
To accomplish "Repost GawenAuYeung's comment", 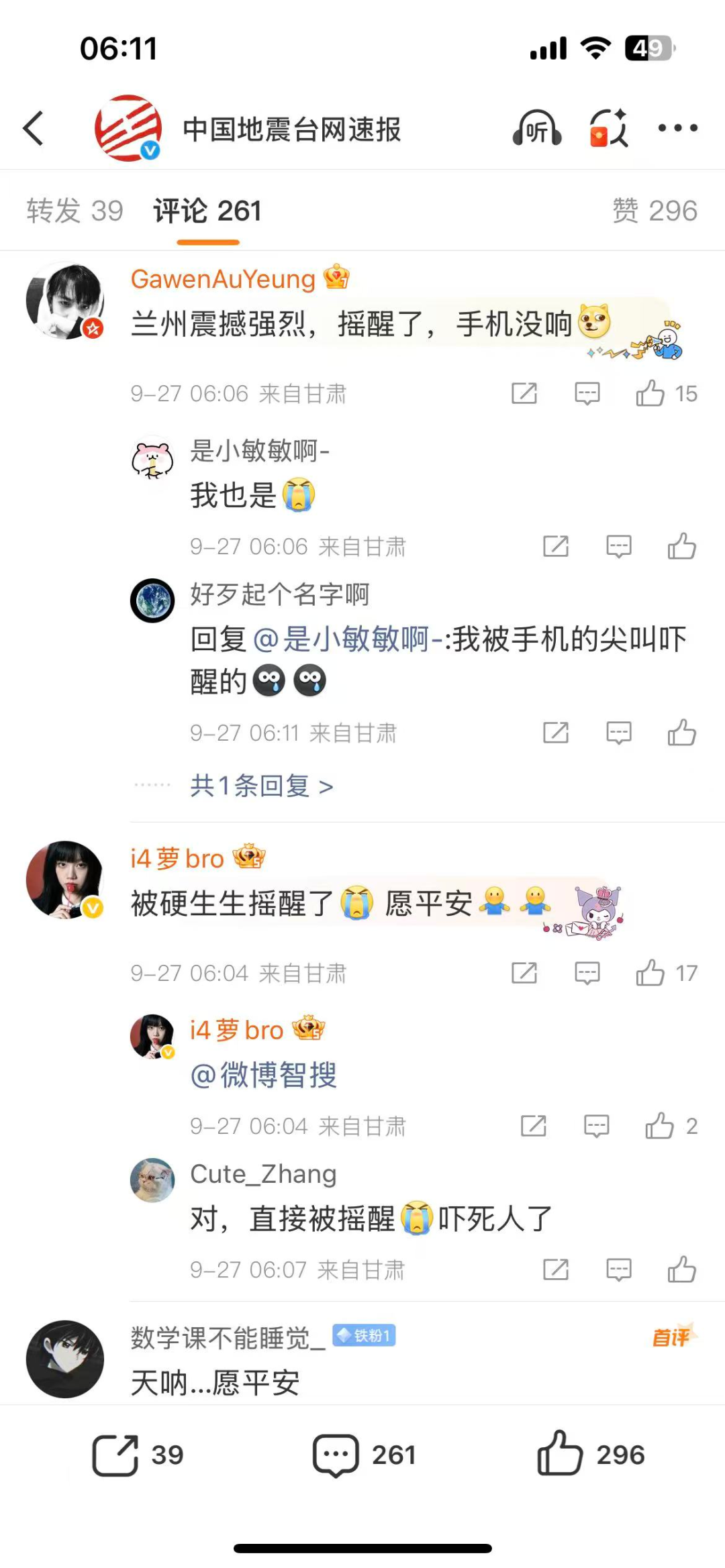I will pos(524,394).
